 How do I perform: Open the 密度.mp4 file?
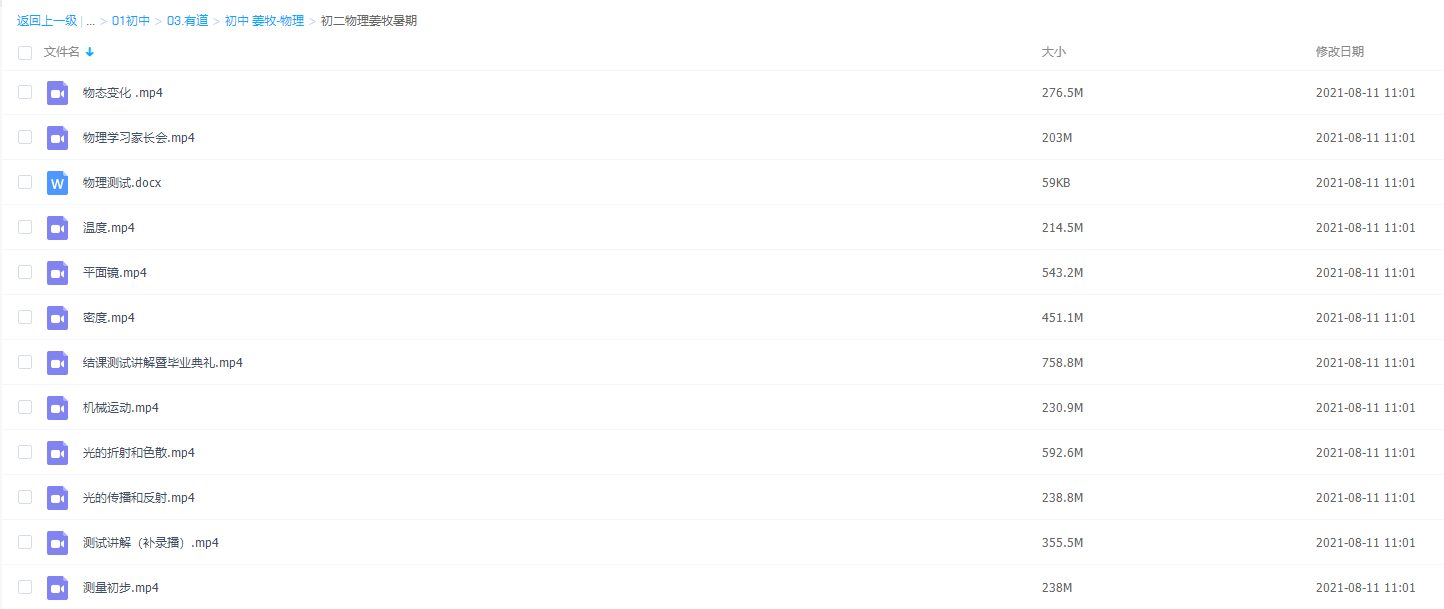coord(108,318)
